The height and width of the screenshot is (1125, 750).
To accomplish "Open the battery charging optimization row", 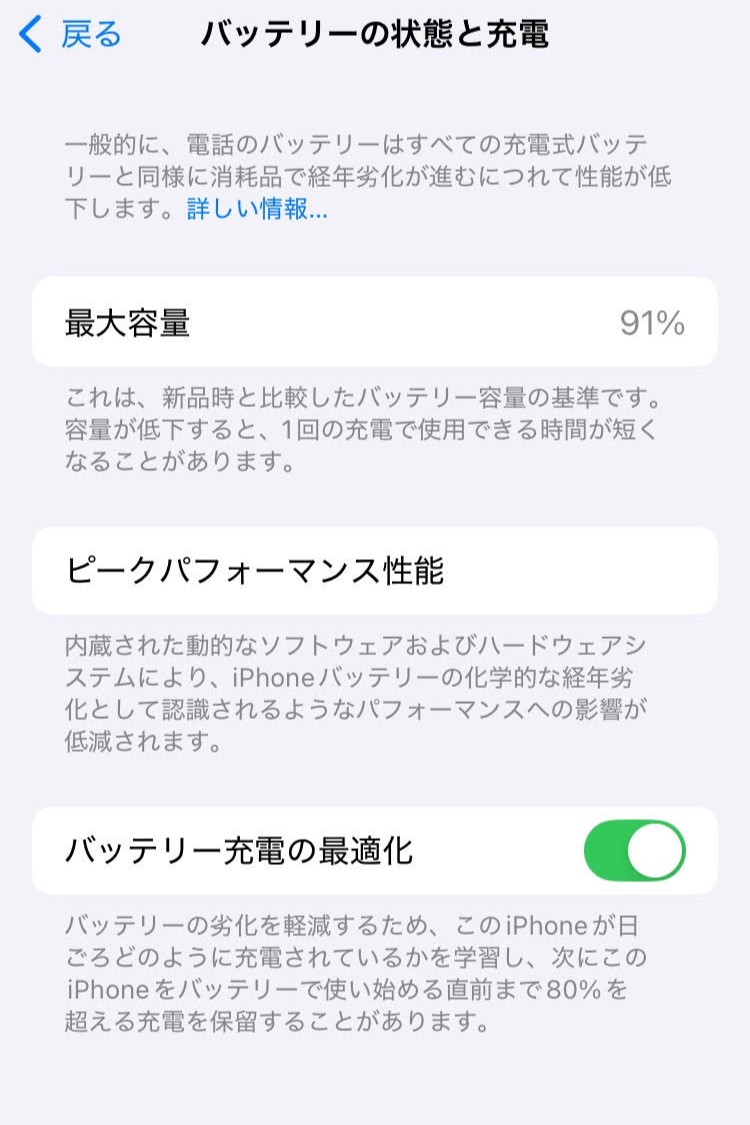I will point(375,848).
